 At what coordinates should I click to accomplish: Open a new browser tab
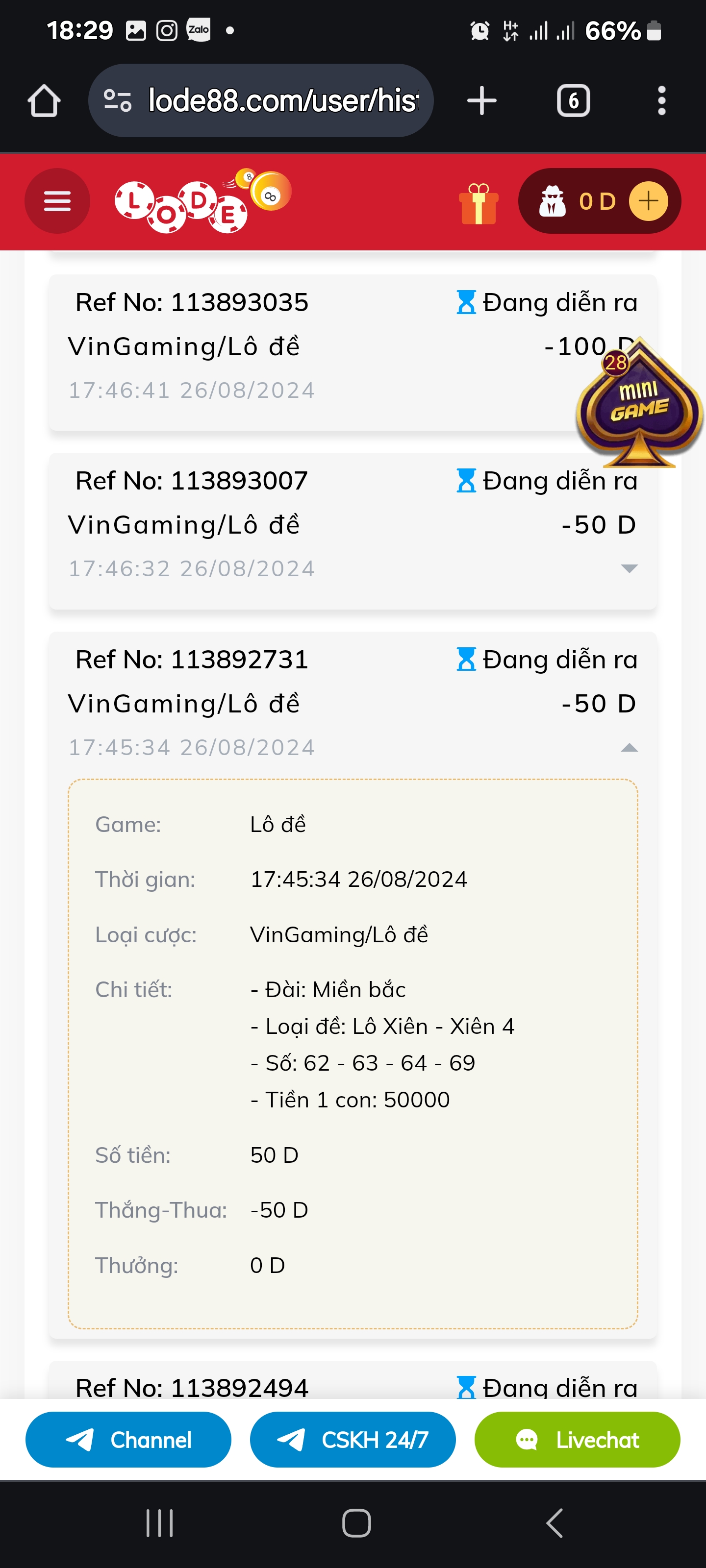tap(481, 100)
